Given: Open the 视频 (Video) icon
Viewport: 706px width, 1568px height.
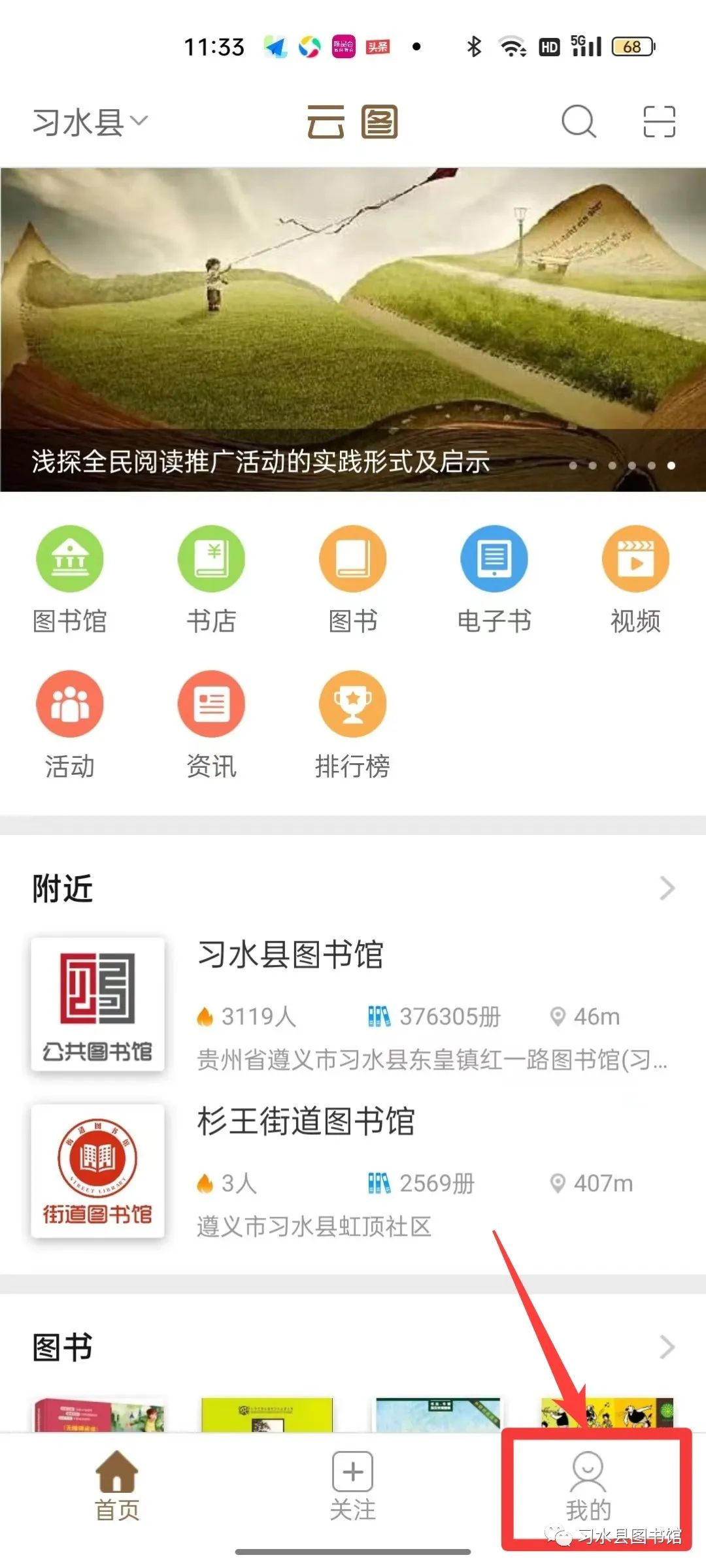Looking at the screenshot, I should tap(635, 559).
